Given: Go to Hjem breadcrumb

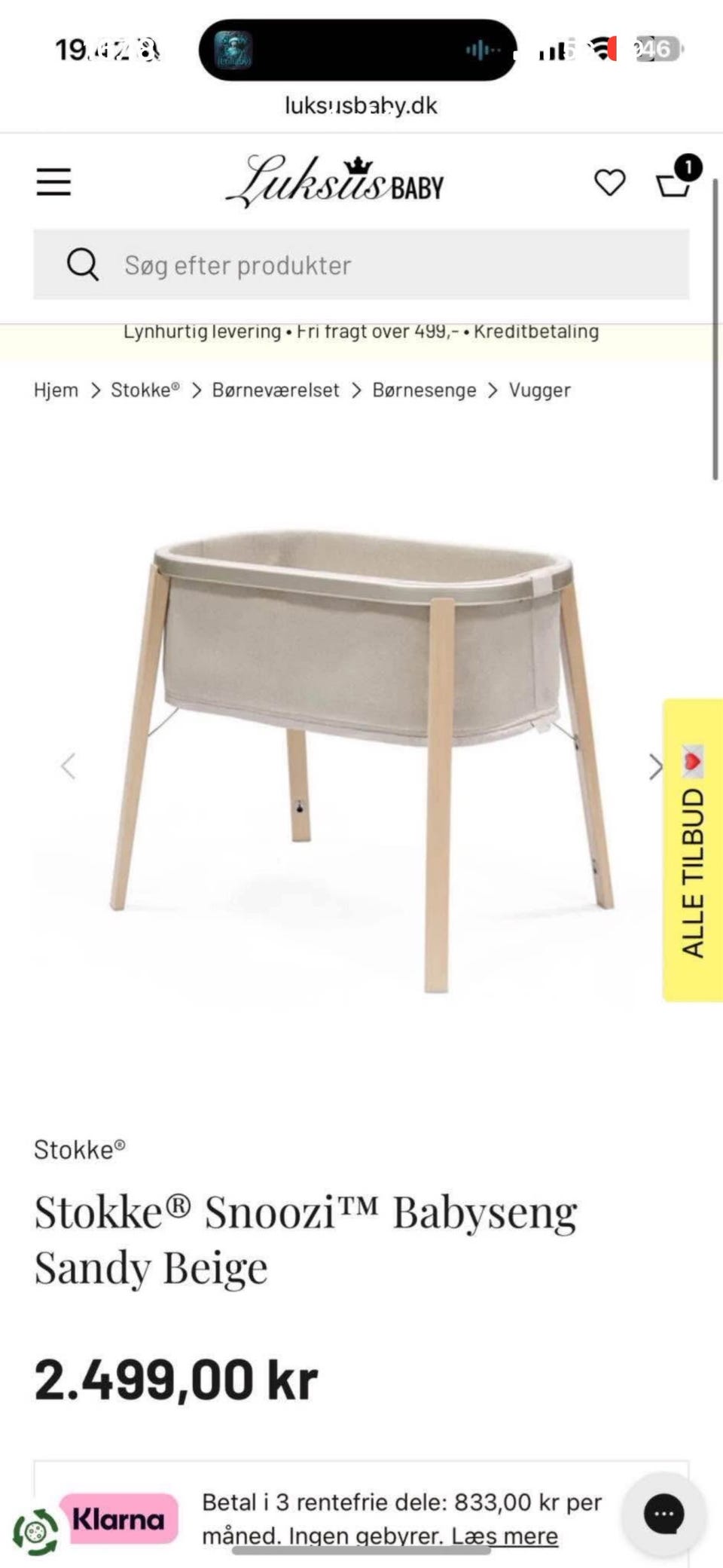Looking at the screenshot, I should (x=56, y=390).
